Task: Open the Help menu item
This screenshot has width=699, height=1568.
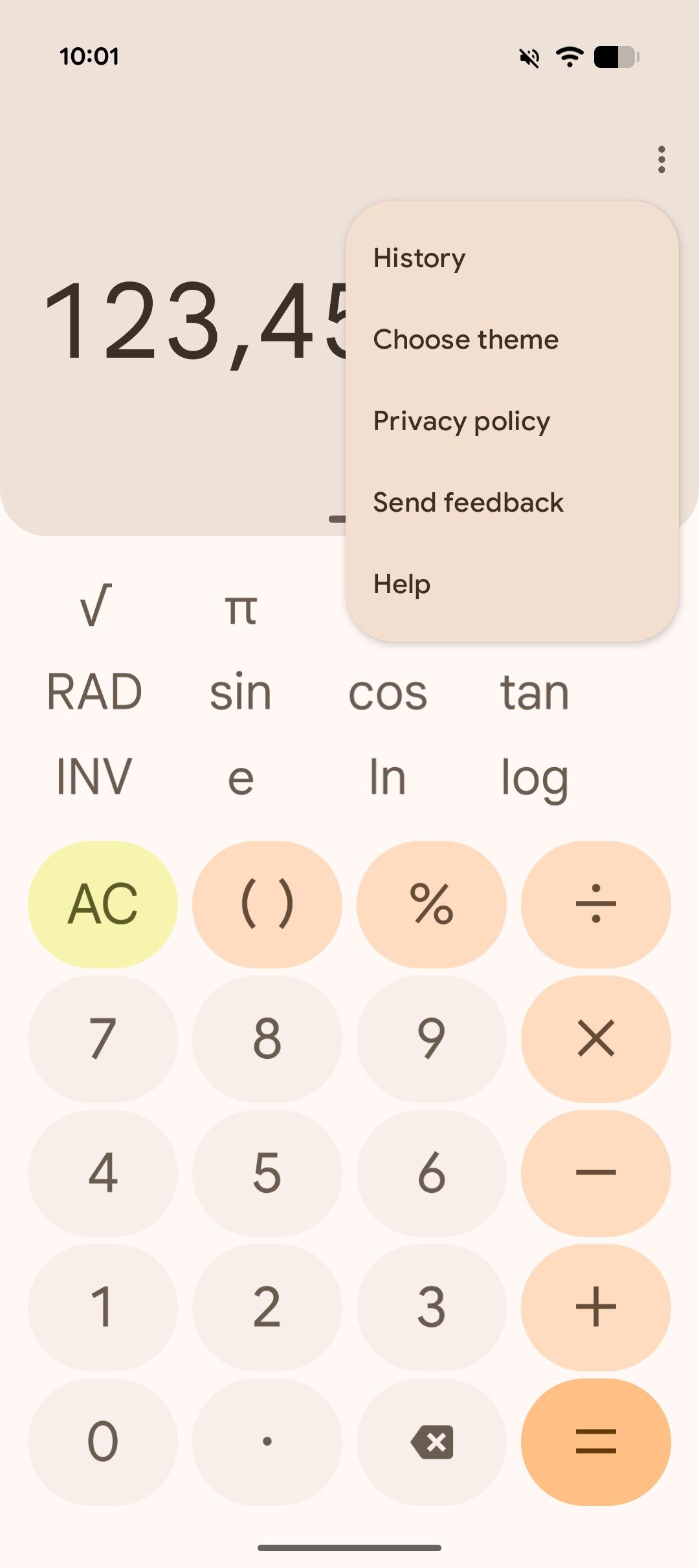Action: [402, 584]
